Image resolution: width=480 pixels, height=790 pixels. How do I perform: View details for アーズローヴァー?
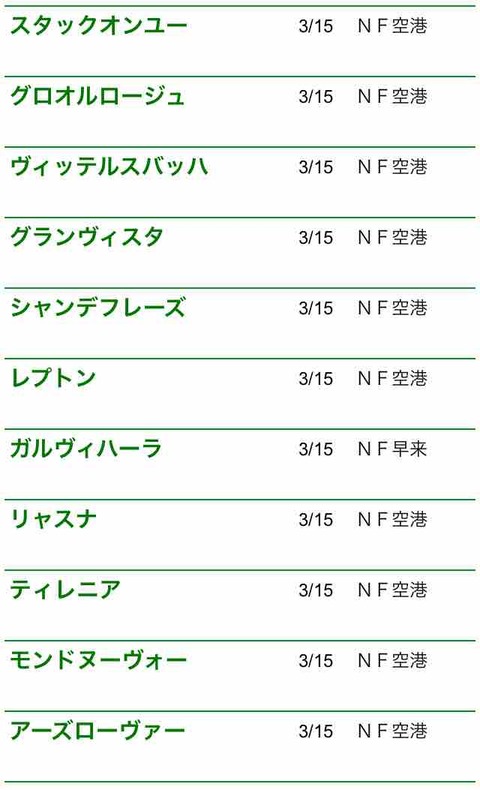[x=240, y=747]
